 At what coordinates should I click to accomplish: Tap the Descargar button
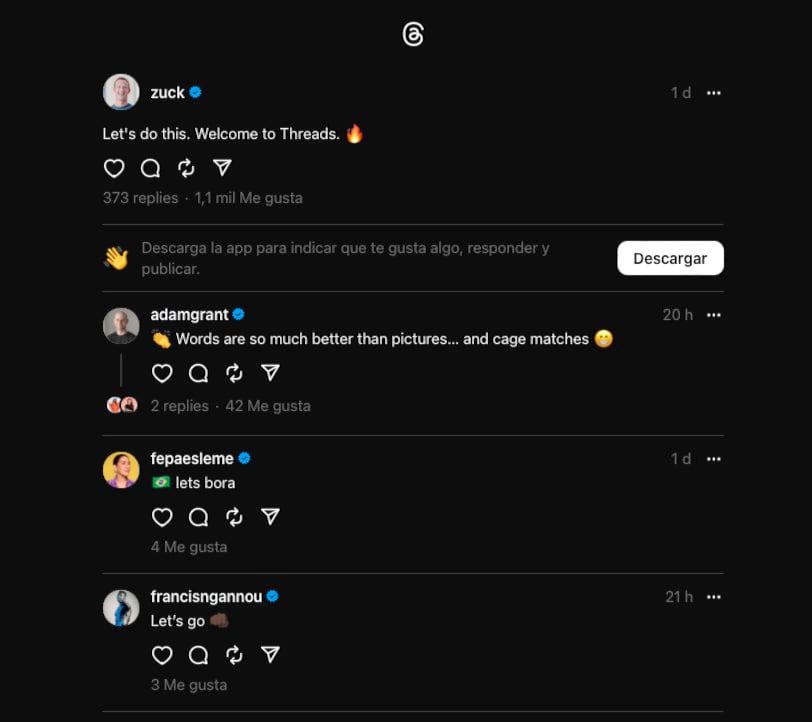click(670, 258)
